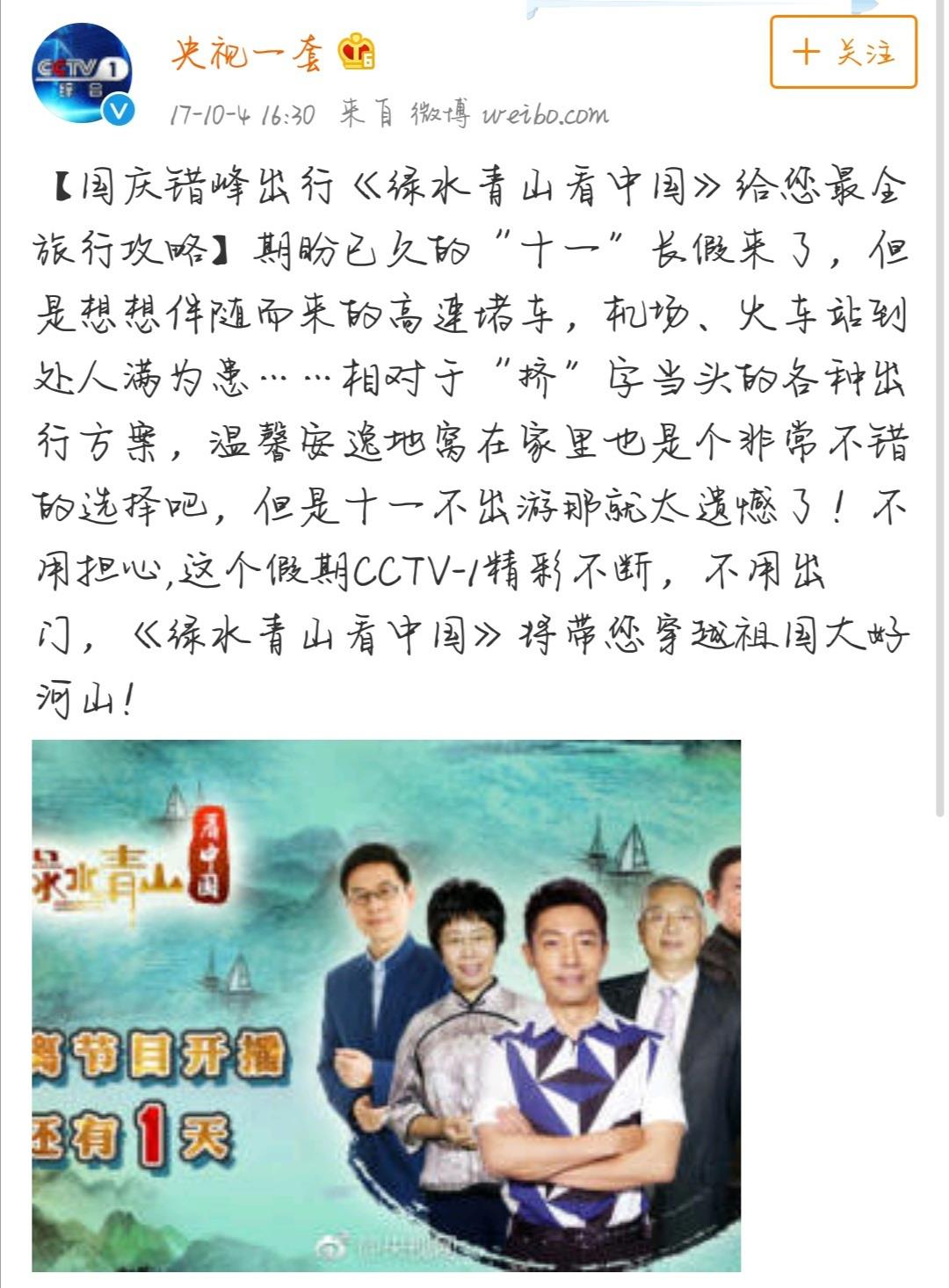View the 绿水青山看中国 promo image

click(x=386, y=1004)
